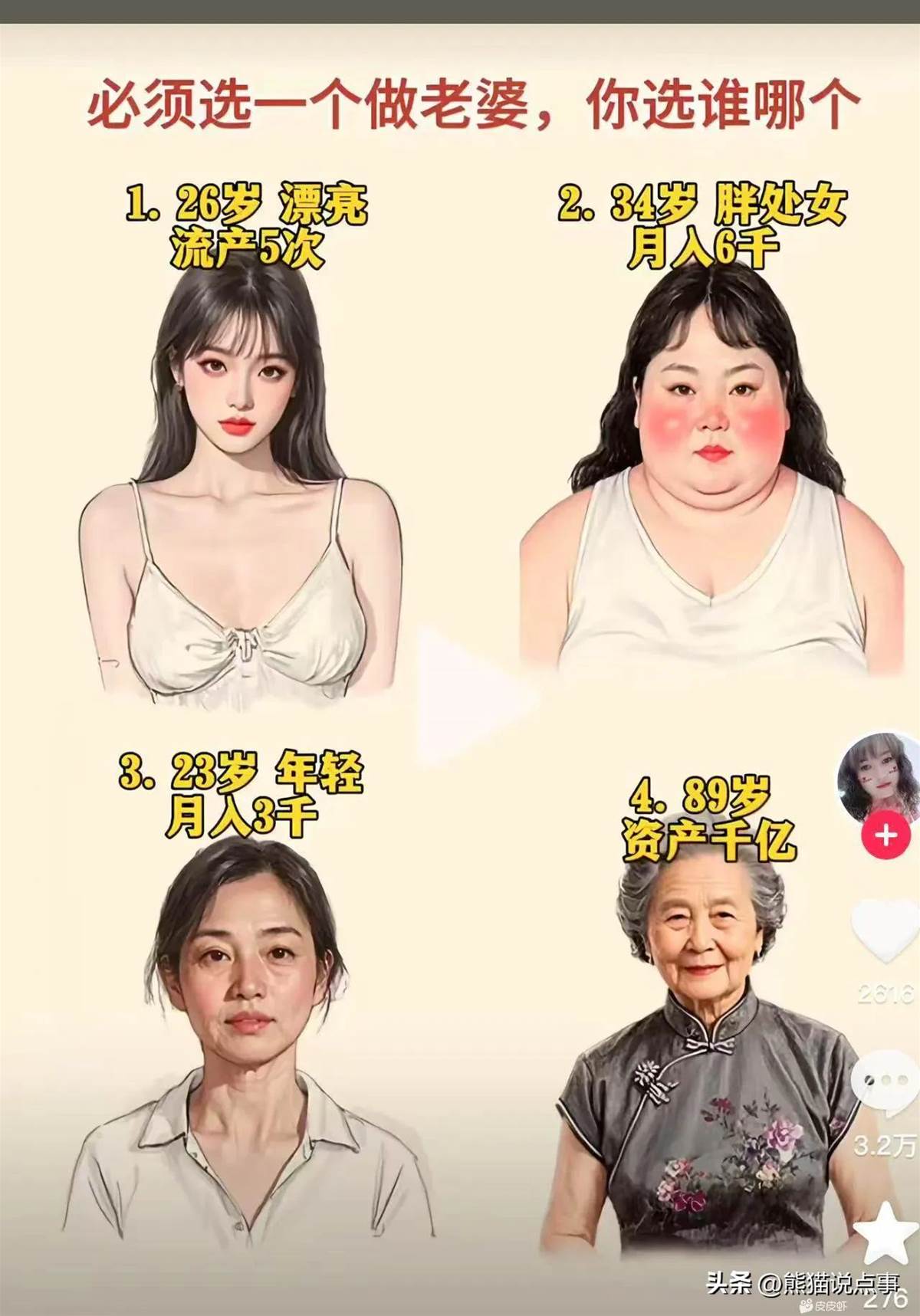
Task: Like this video with the heart icon
Action: point(883,931)
